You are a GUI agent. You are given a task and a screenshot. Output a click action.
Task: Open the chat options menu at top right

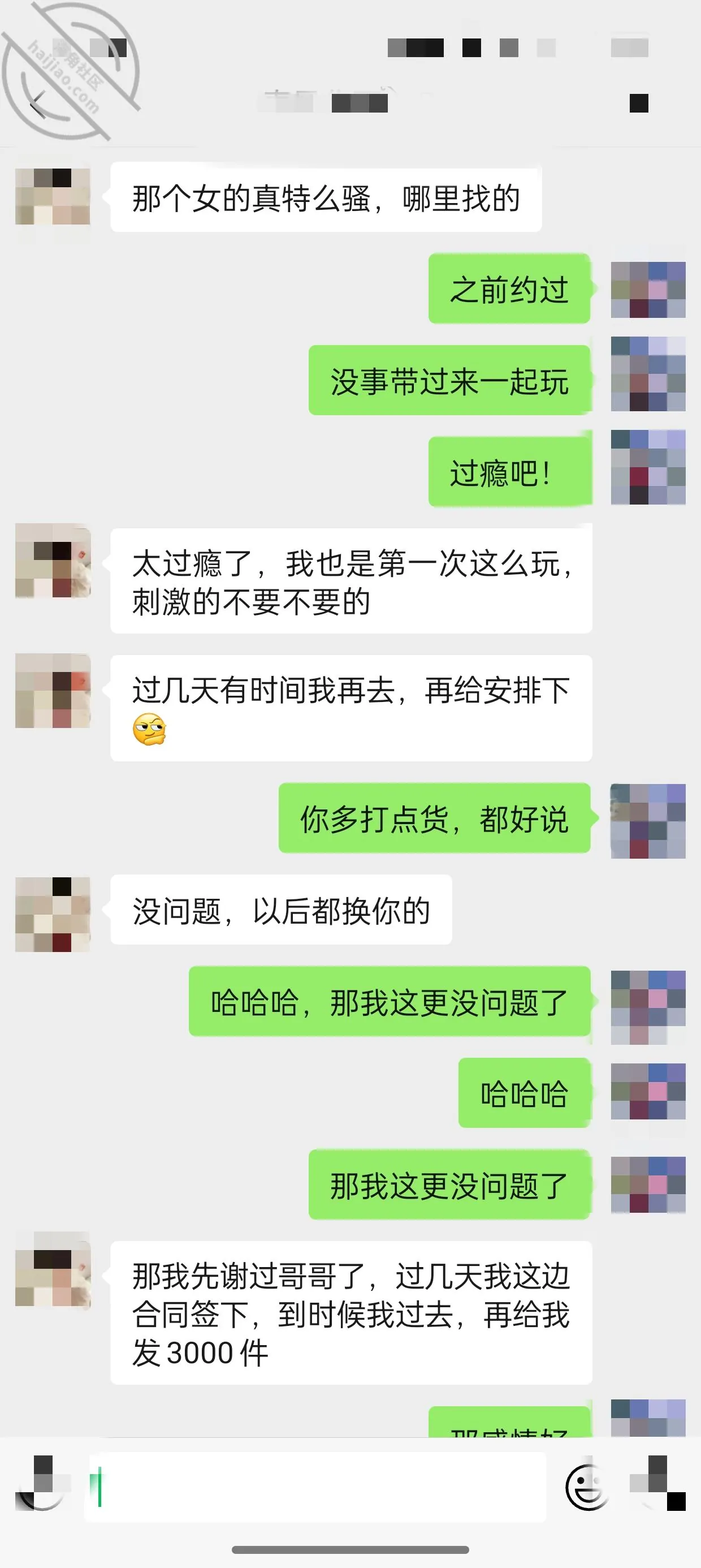(638, 104)
